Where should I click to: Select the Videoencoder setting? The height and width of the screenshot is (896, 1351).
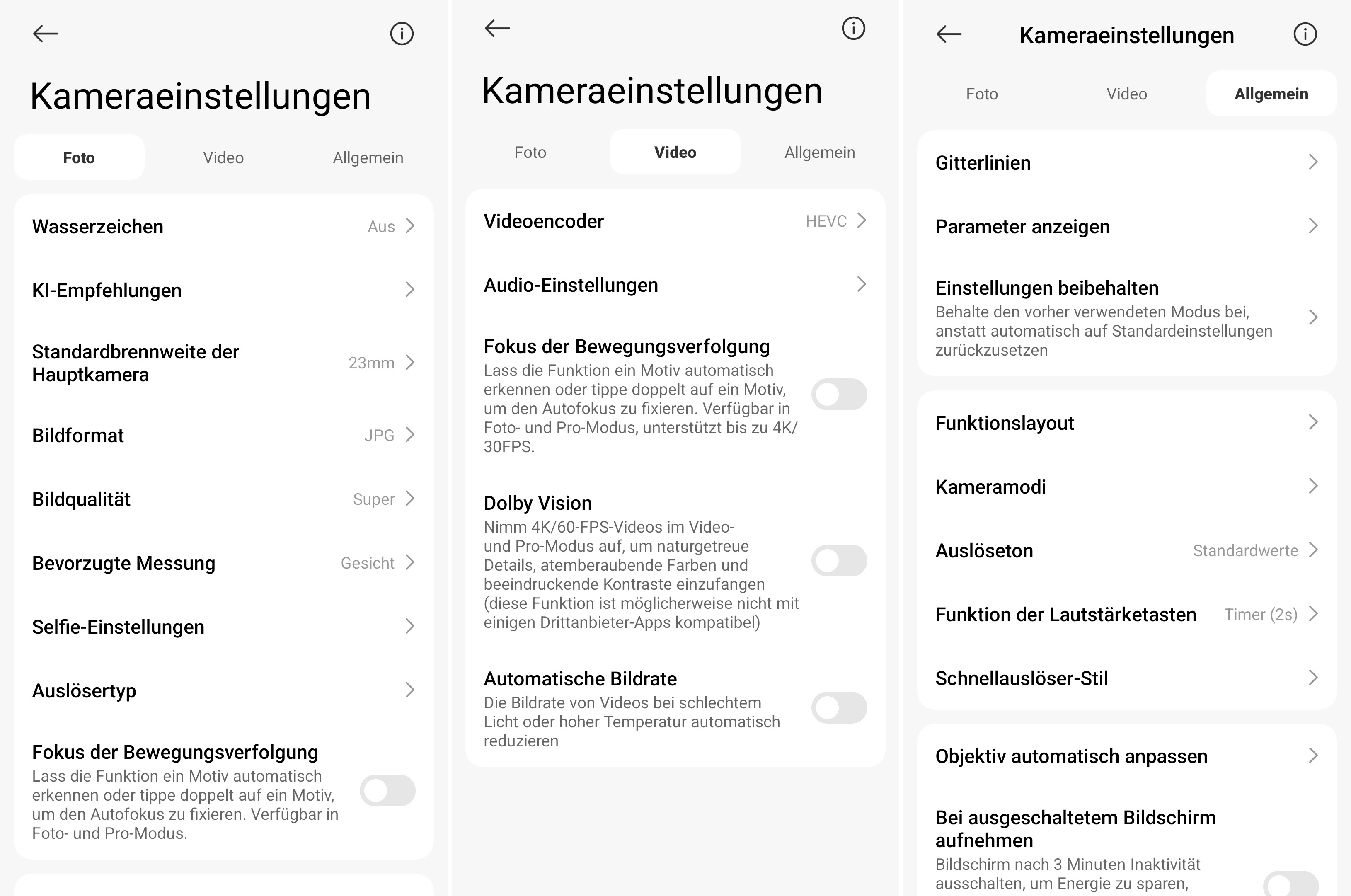[x=675, y=221]
